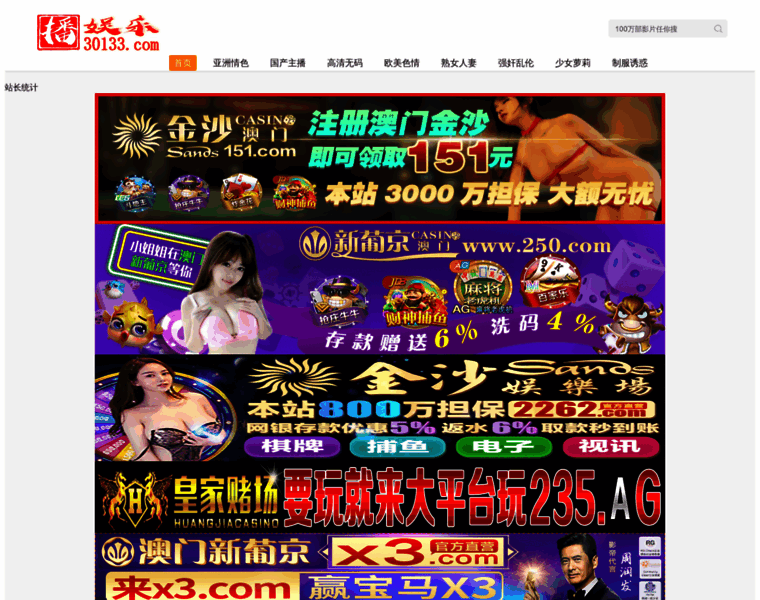760x600 pixels.
Task: Open the 国产主播 category
Action: point(287,63)
